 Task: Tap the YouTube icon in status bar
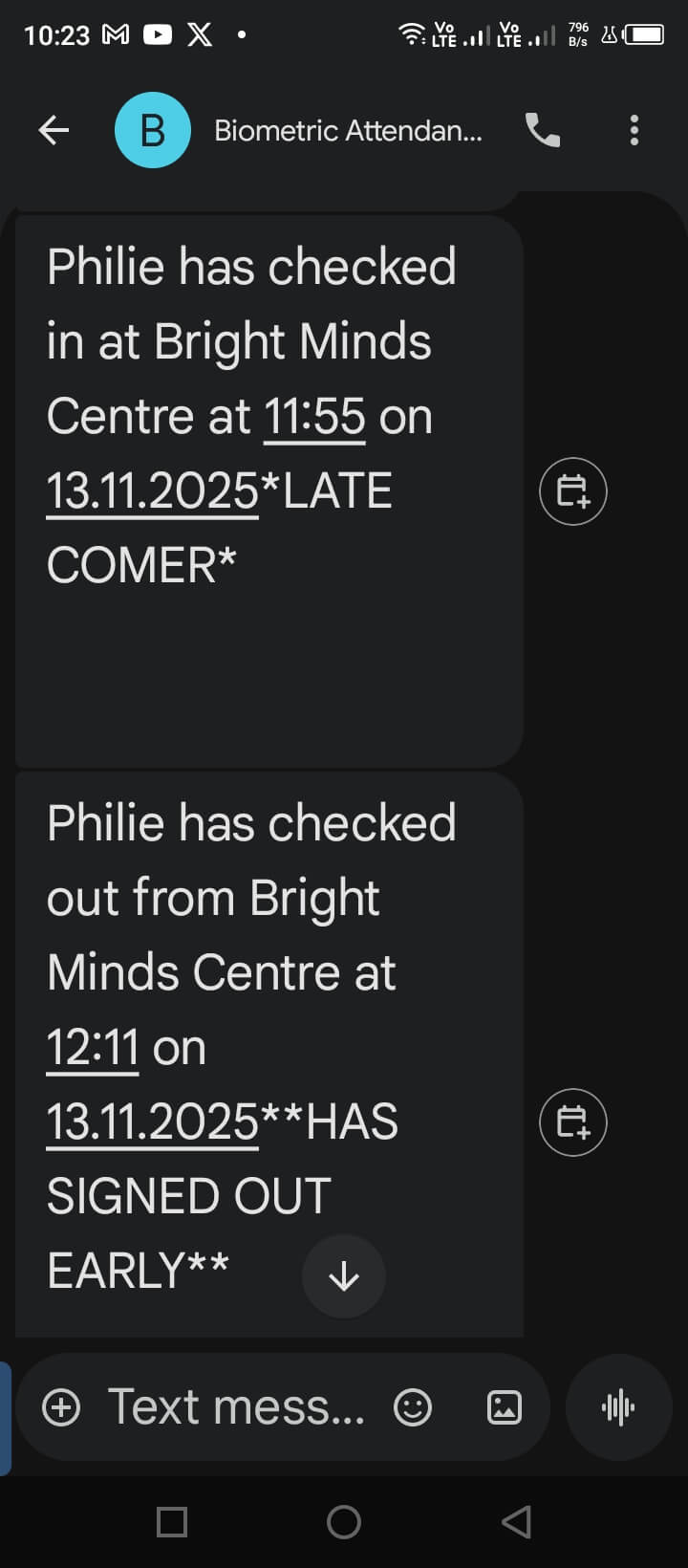159,33
